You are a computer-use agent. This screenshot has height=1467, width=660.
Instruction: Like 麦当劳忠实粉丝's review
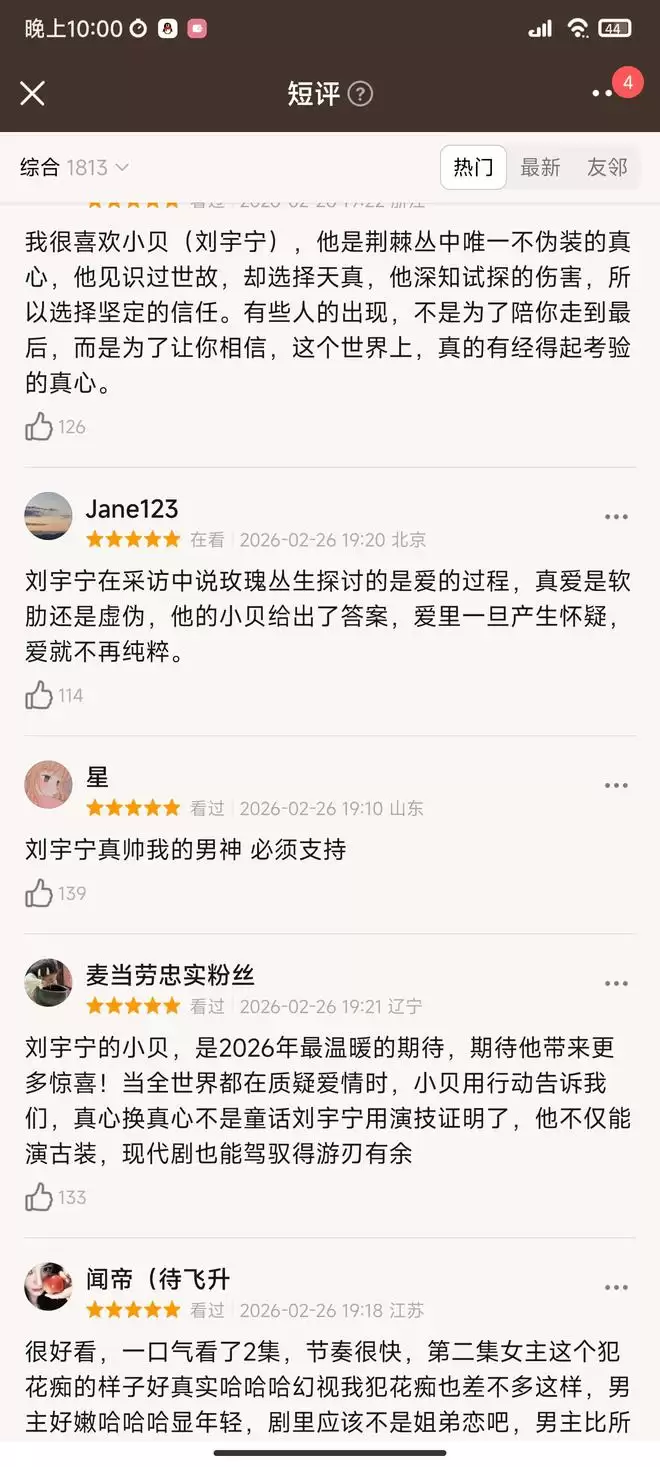tap(40, 1197)
